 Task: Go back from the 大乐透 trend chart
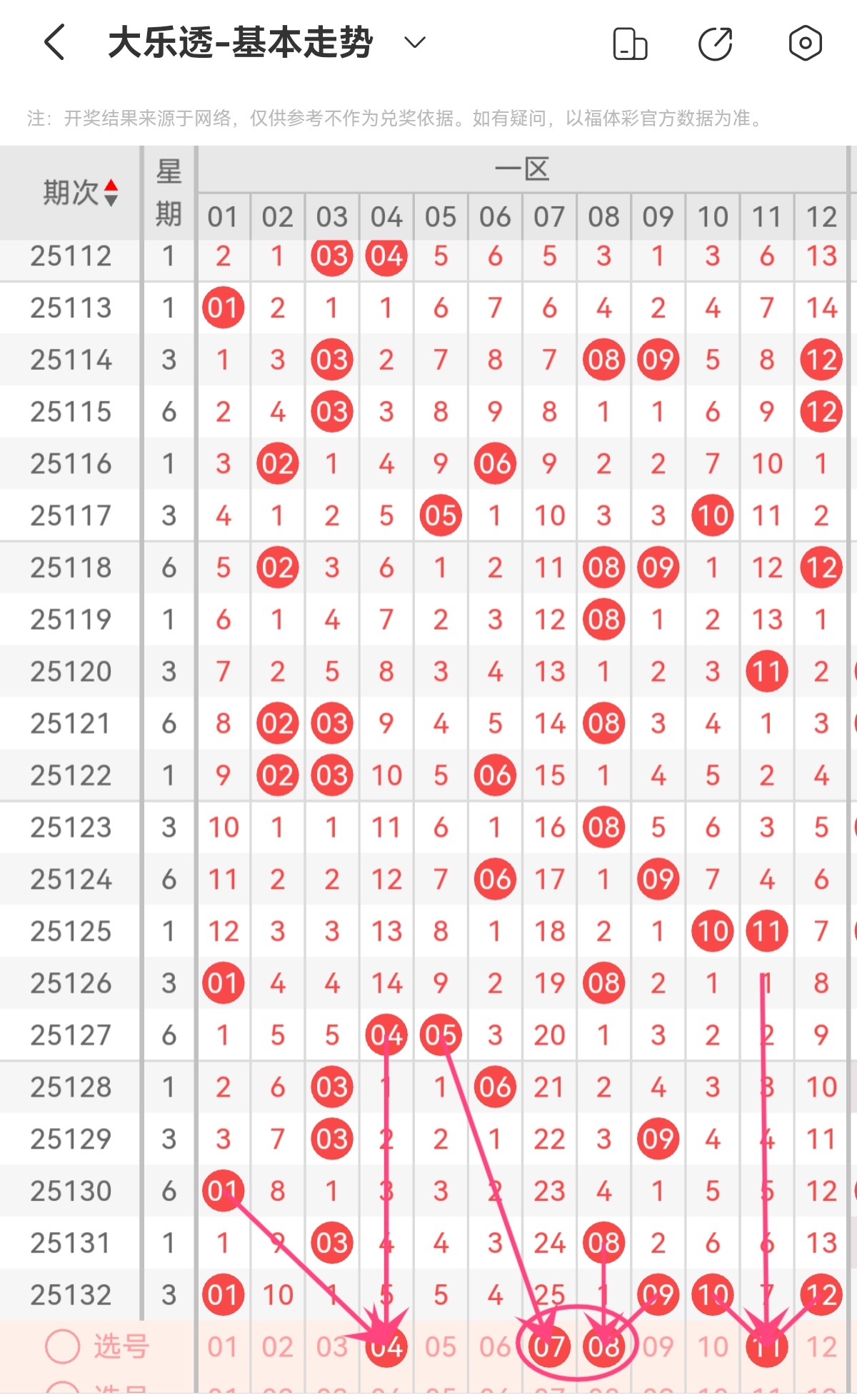[x=55, y=42]
